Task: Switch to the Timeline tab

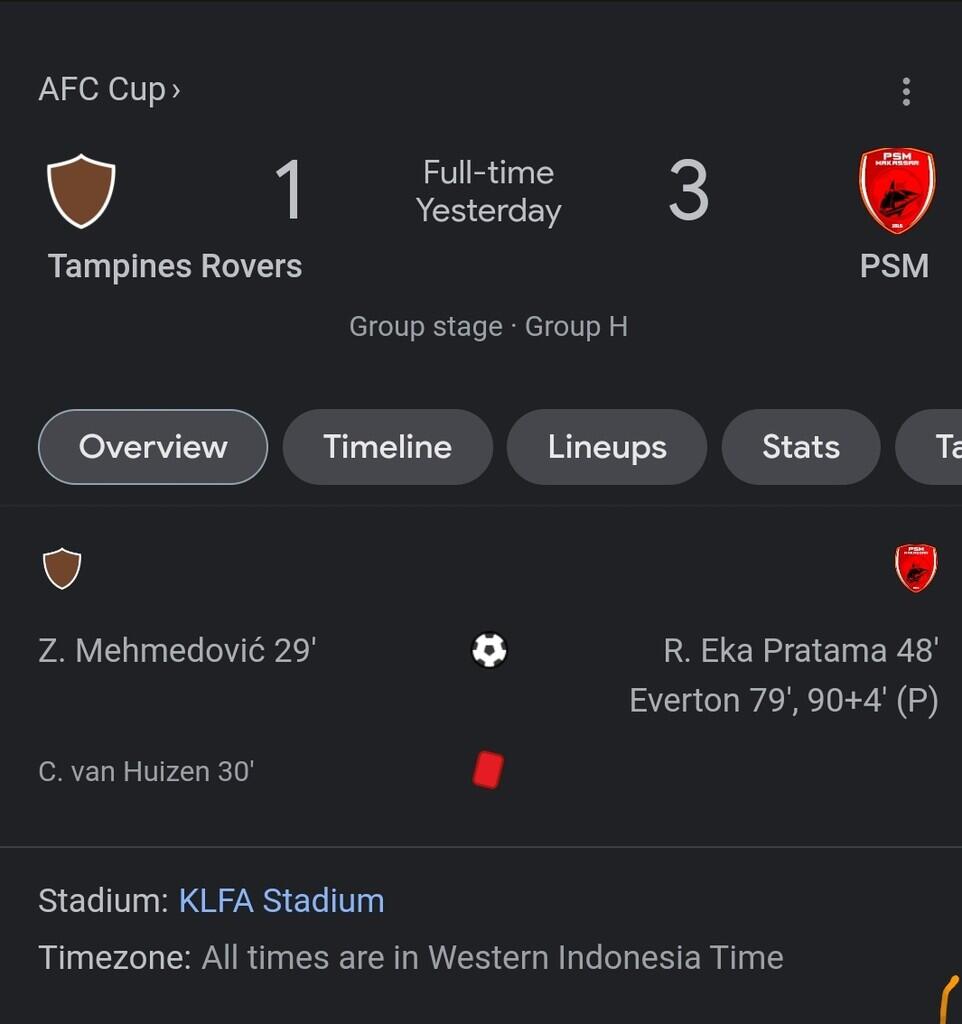Action: coord(387,447)
